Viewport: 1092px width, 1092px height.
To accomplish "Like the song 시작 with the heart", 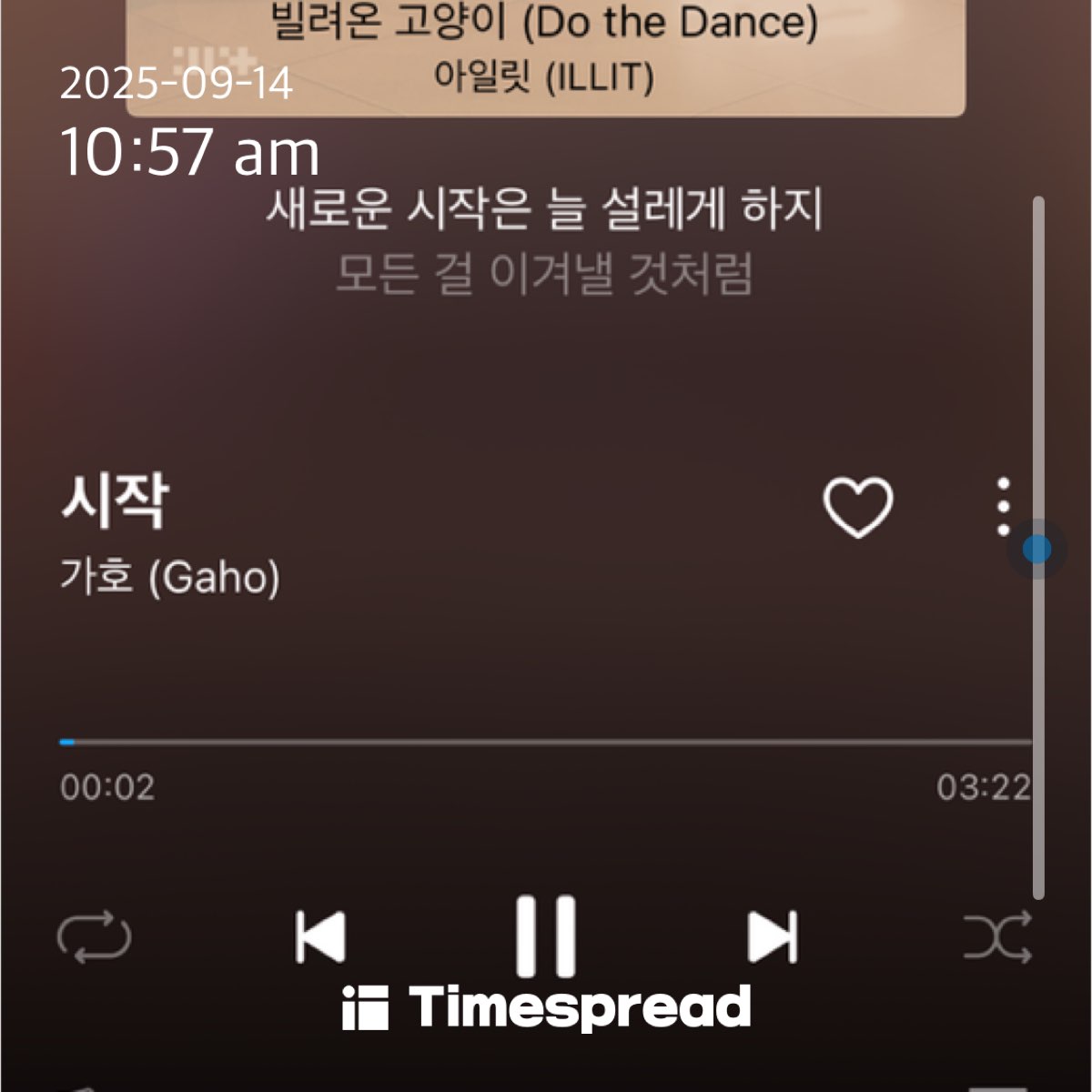I will coord(857,507).
